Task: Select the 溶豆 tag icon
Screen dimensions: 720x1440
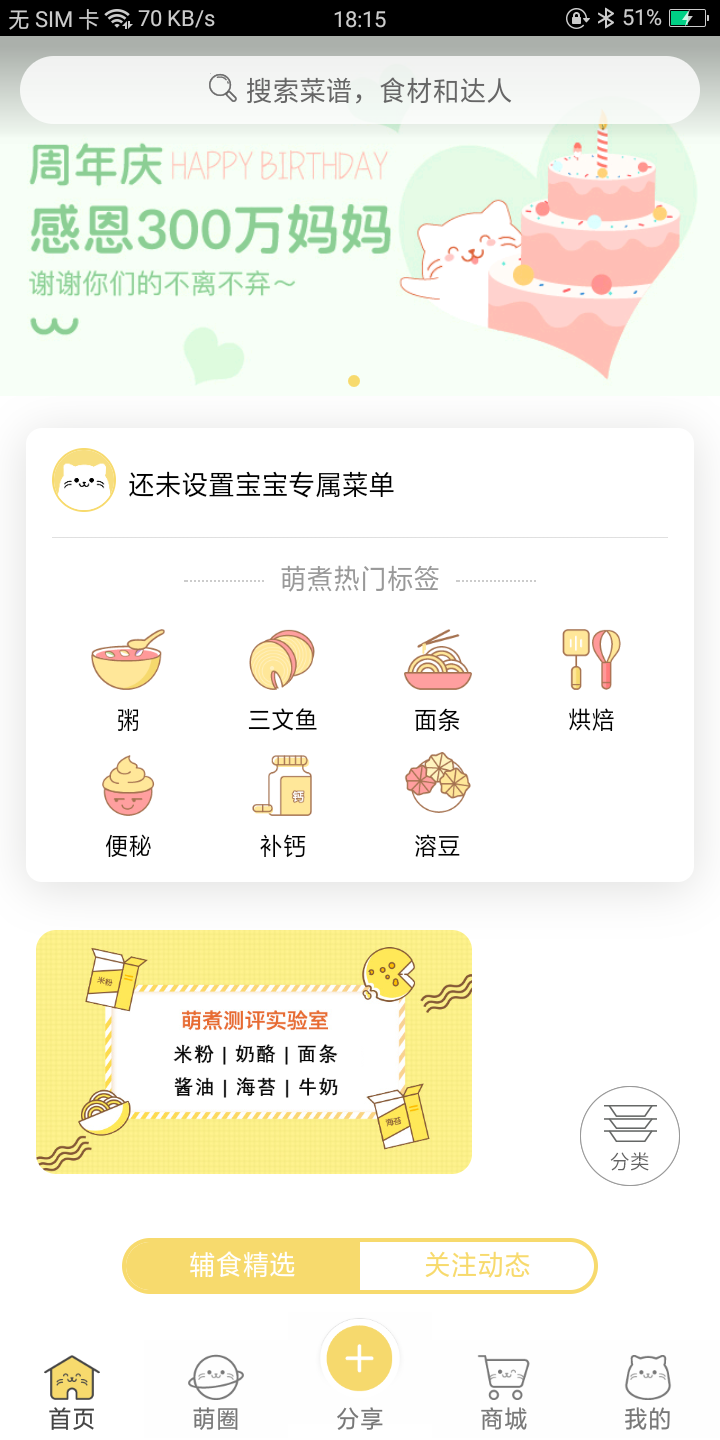Action: (x=435, y=788)
